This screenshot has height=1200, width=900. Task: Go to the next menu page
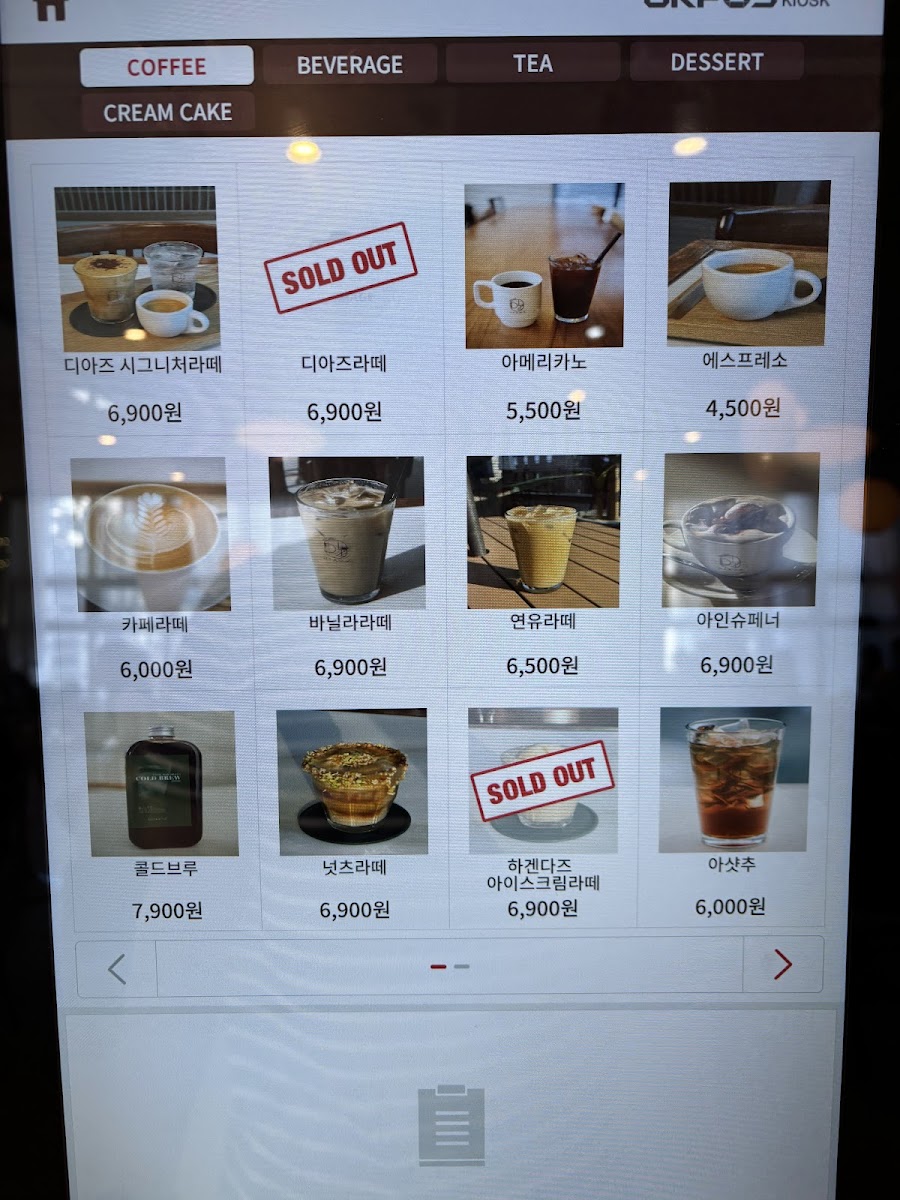(x=783, y=965)
